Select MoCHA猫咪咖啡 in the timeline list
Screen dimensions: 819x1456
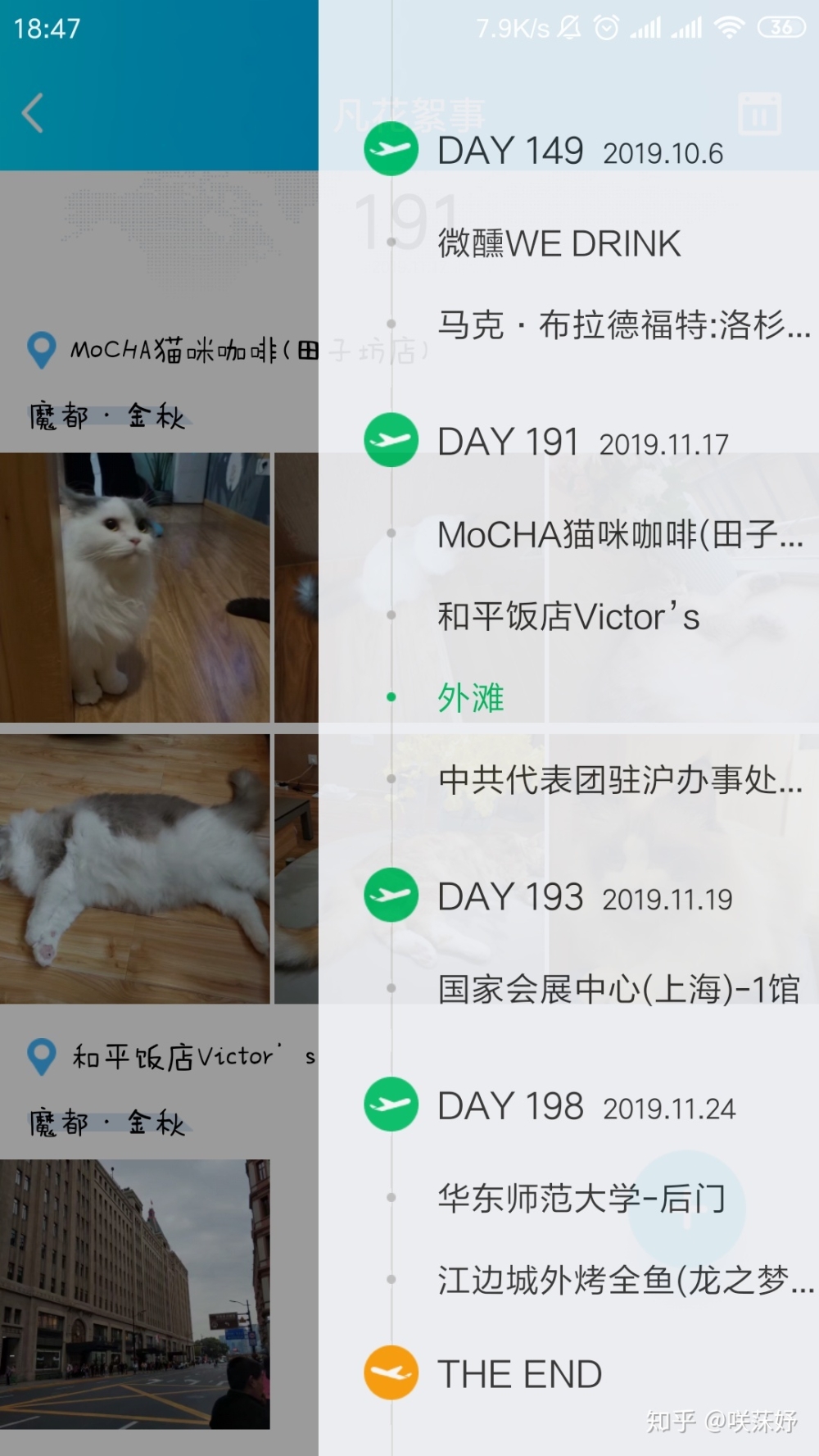619,535
